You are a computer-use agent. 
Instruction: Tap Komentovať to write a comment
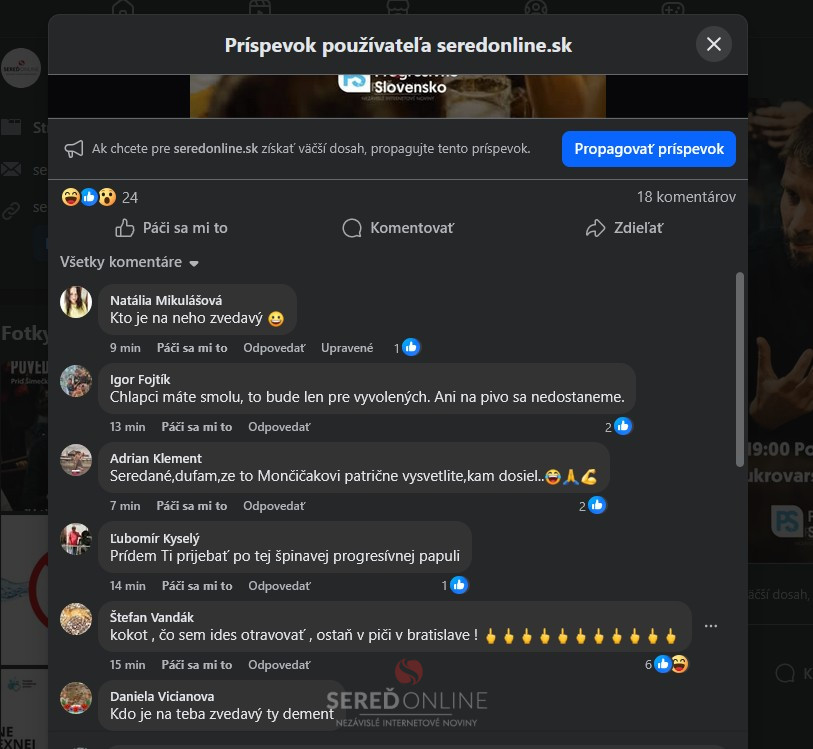(398, 228)
